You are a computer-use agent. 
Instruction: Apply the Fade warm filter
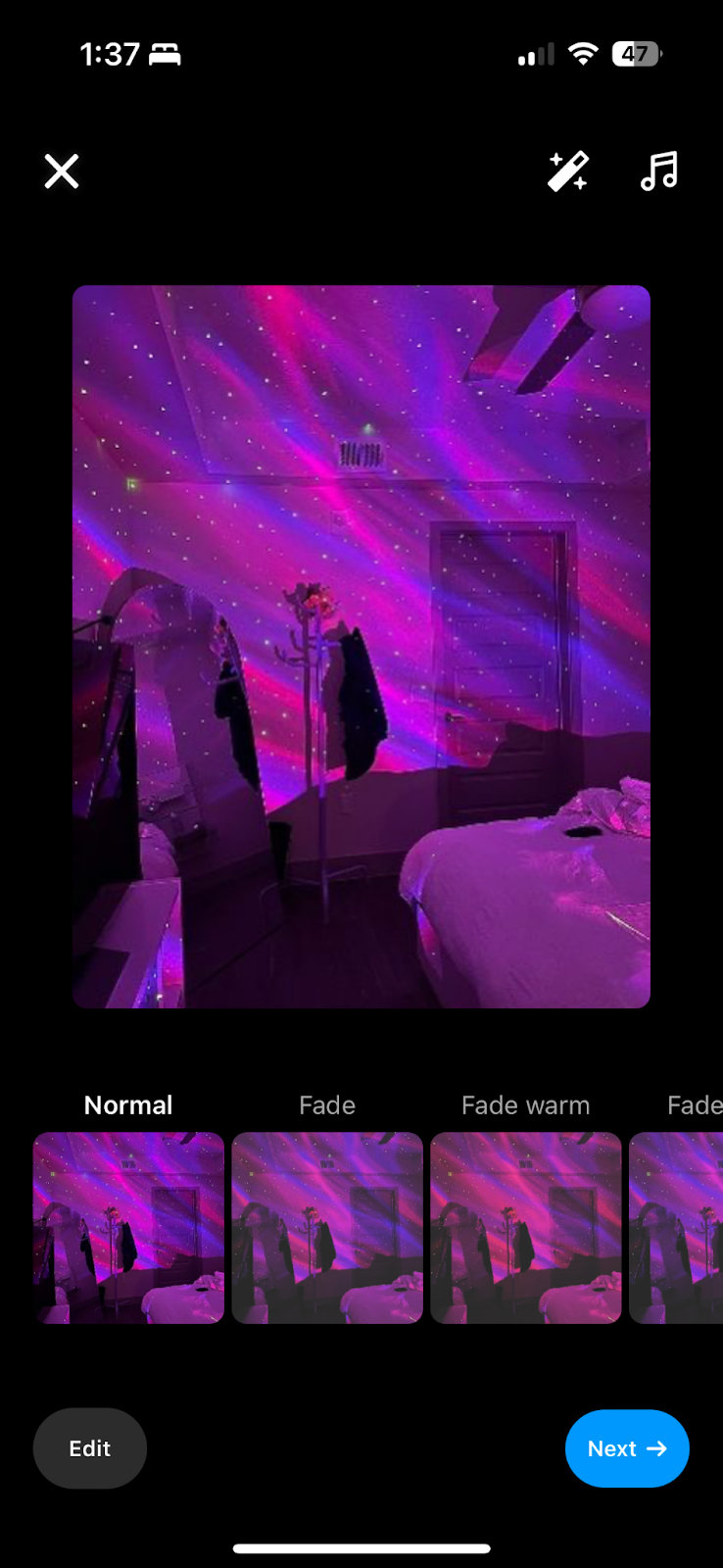click(526, 1227)
